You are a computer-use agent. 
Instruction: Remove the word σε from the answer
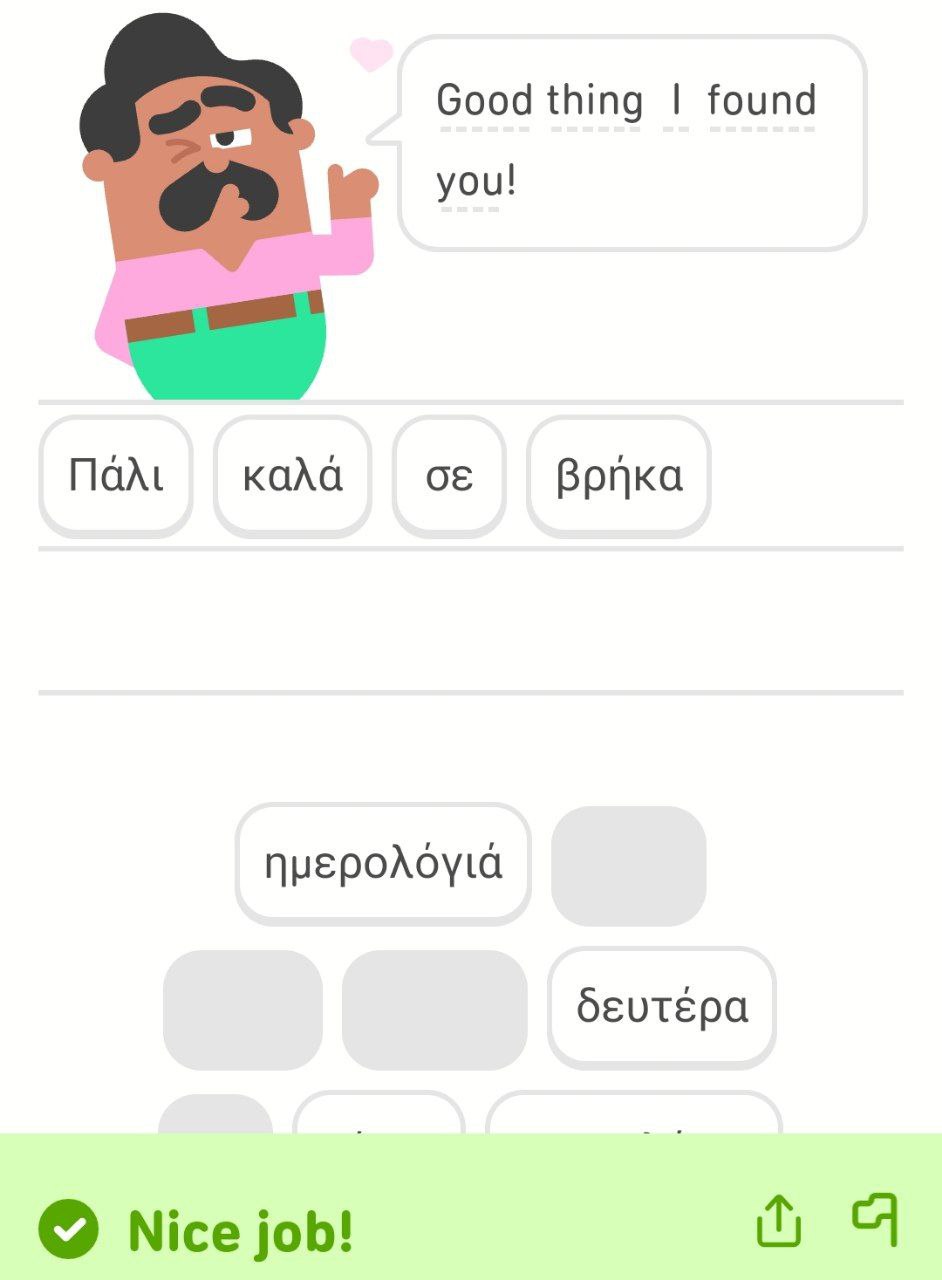coord(449,476)
